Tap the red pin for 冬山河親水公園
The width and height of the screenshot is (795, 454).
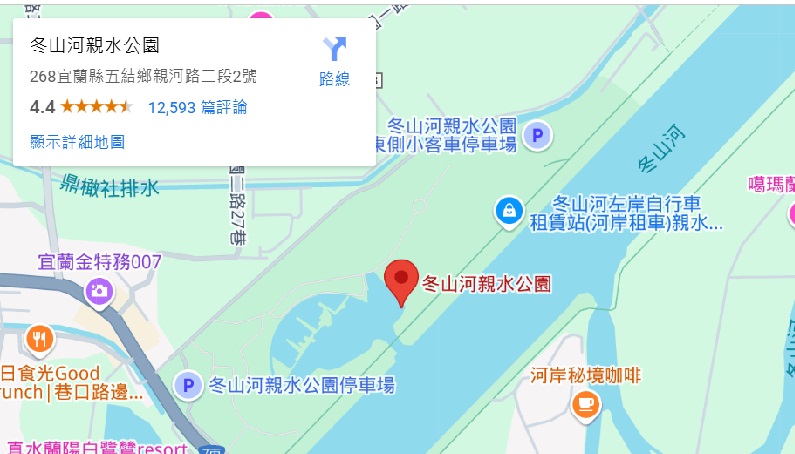coord(402,281)
